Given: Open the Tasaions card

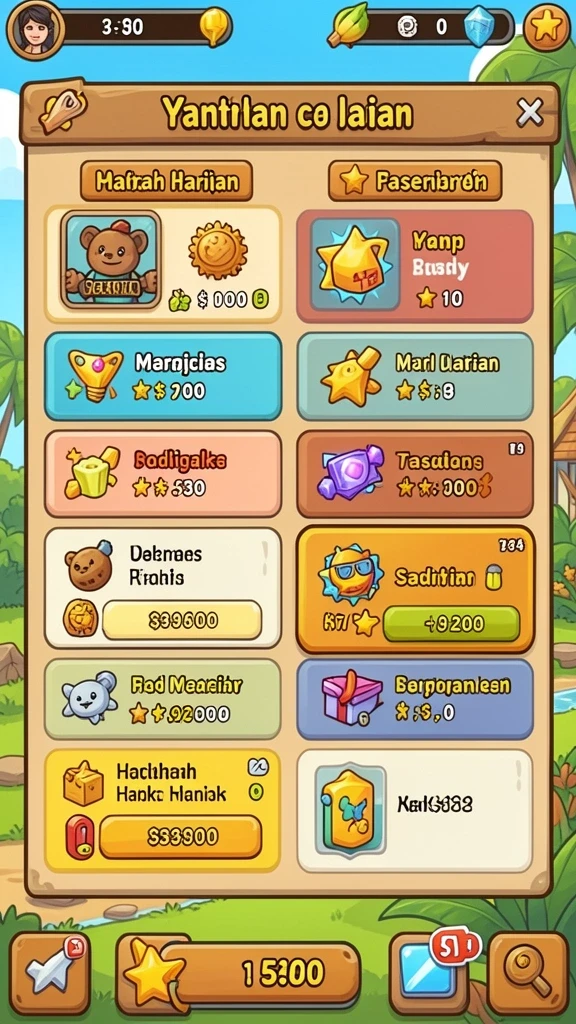Looking at the screenshot, I should (415, 473).
